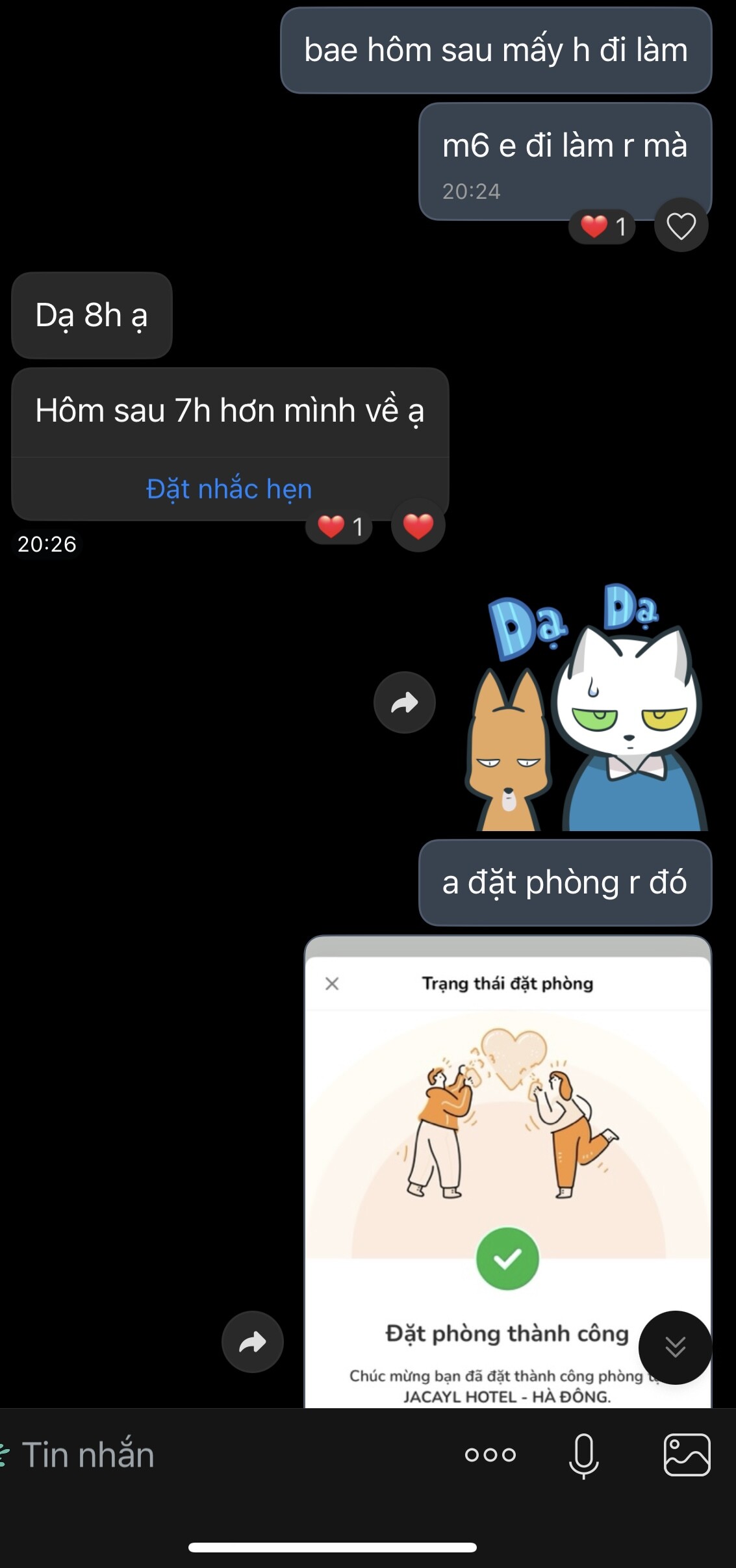The image size is (736, 1568).
Task: Jump to the latest messages
Action: coord(675,1347)
